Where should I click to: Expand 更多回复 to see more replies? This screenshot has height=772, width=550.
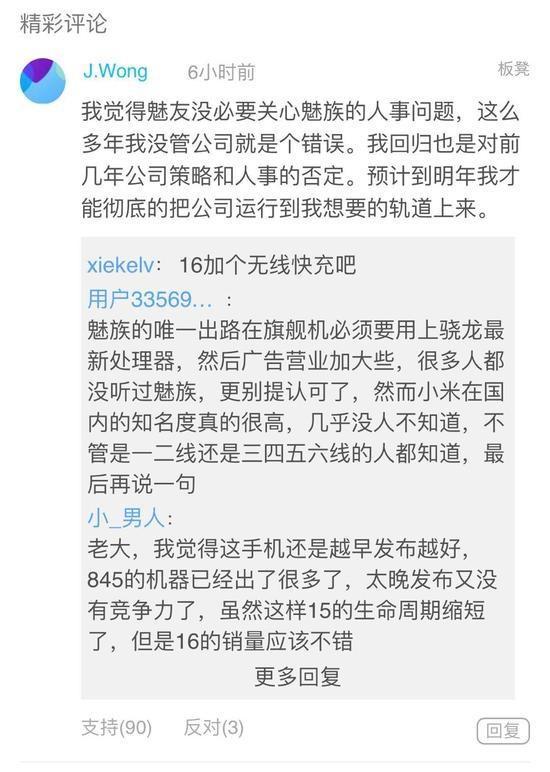click(x=297, y=676)
